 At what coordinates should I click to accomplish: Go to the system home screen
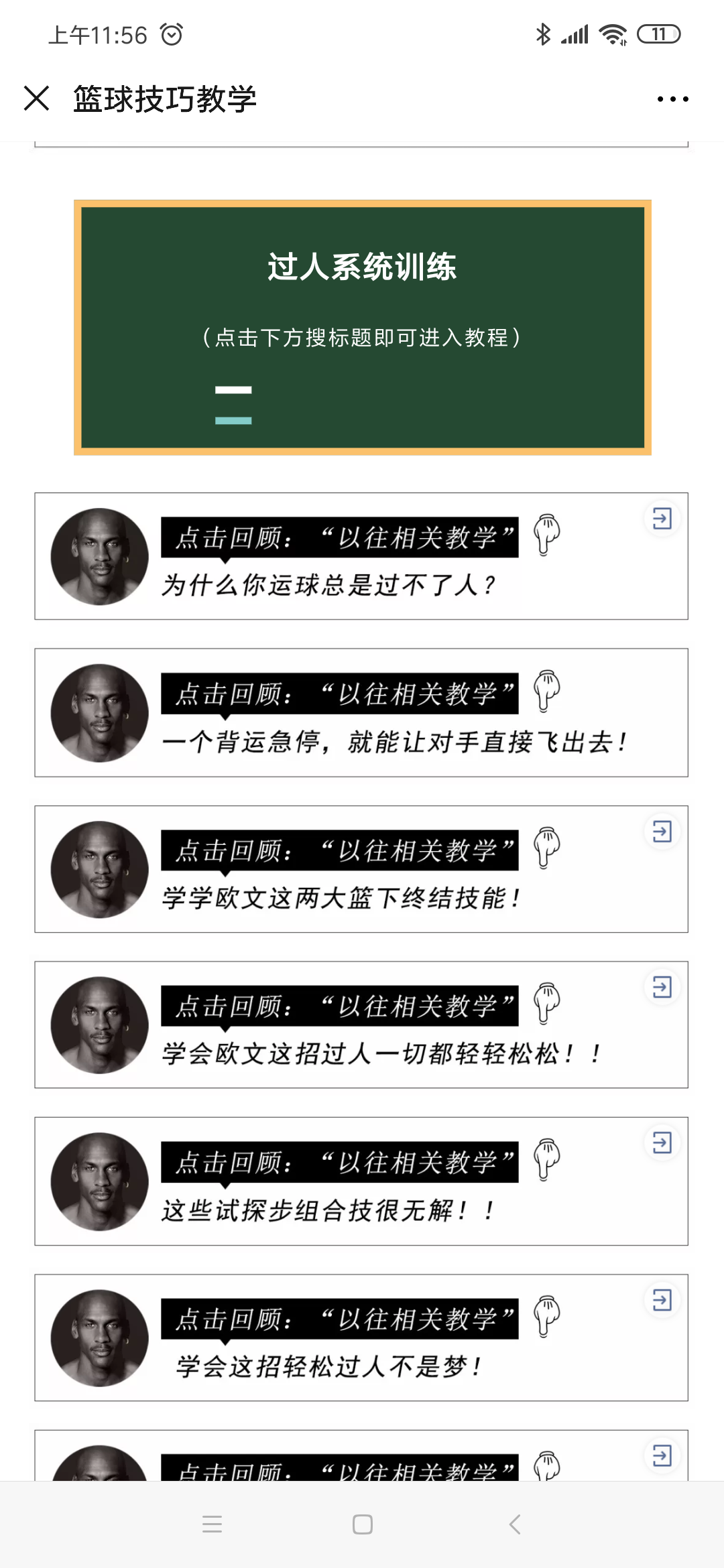(363, 1524)
